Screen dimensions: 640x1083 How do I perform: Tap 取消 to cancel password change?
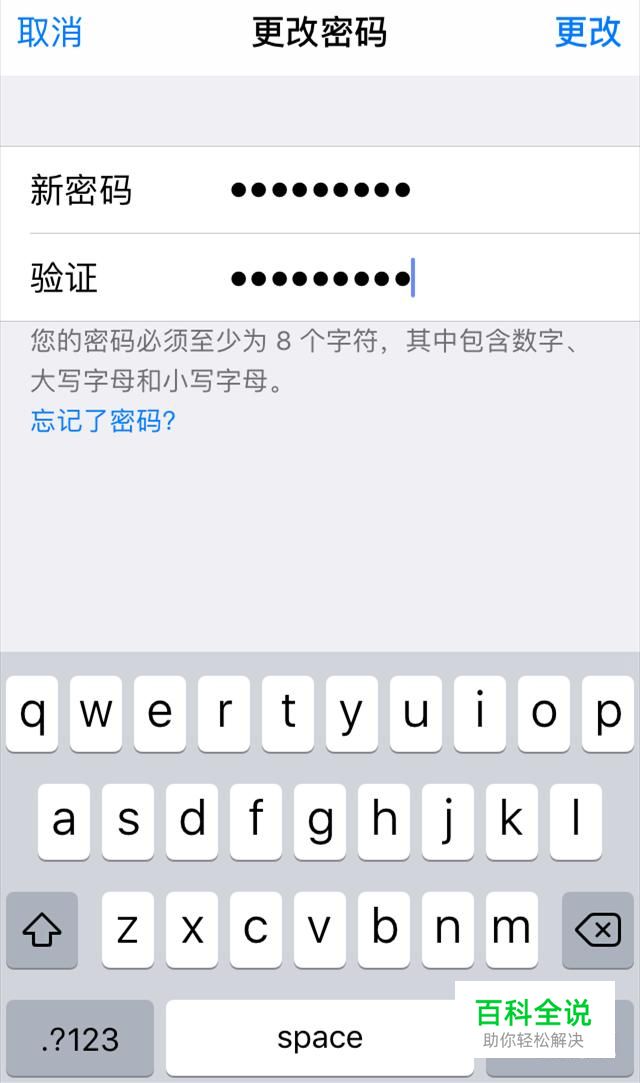[x=49, y=32]
